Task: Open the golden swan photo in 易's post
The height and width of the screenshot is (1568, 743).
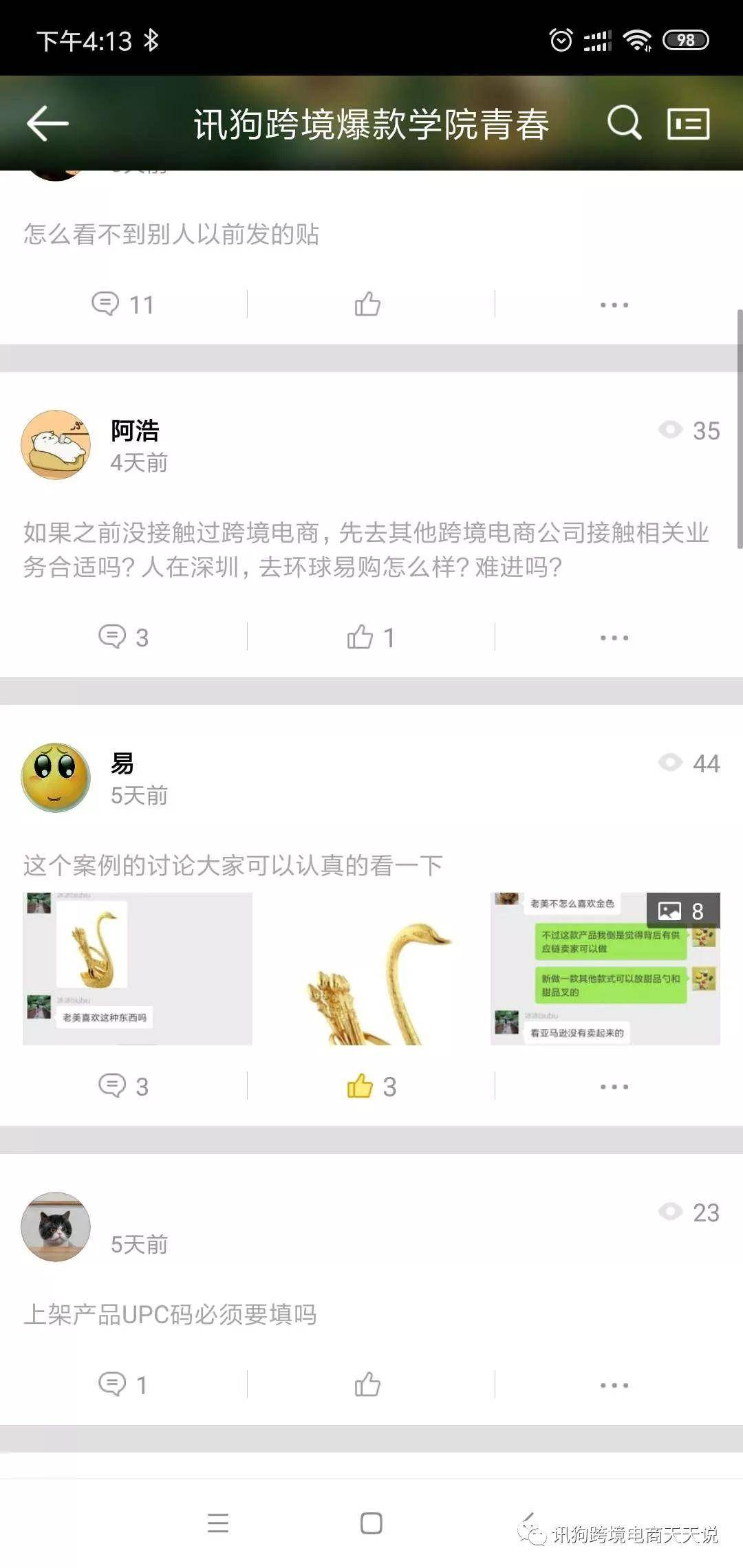Action: tap(371, 968)
